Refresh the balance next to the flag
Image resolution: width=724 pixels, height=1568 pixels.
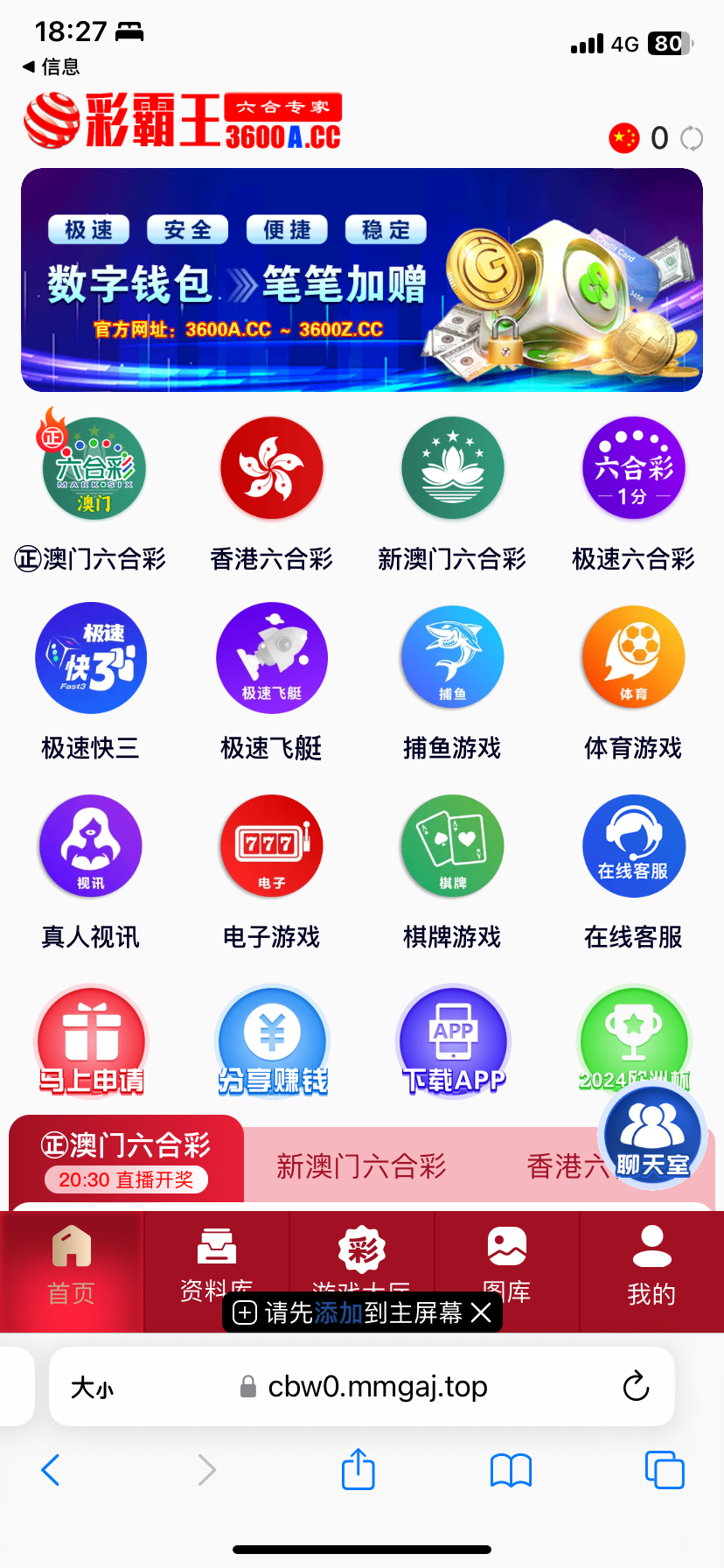(x=692, y=138)
